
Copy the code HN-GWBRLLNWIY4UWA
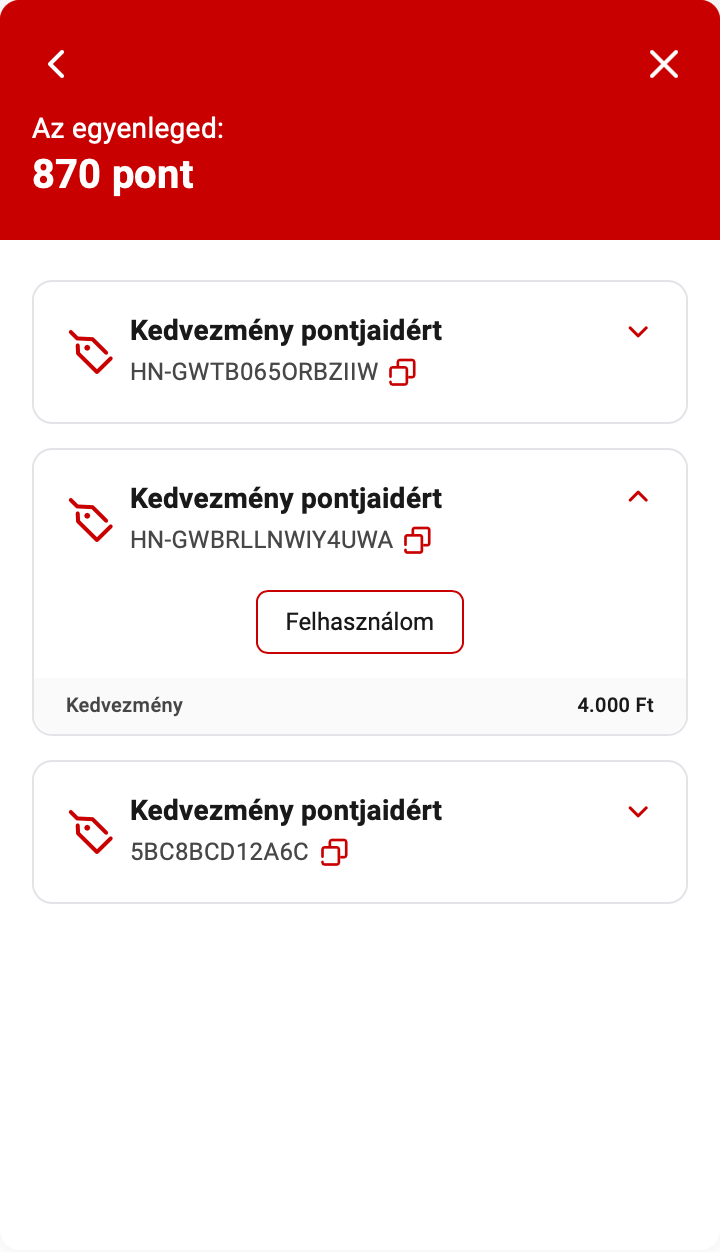tap(418, 540)
